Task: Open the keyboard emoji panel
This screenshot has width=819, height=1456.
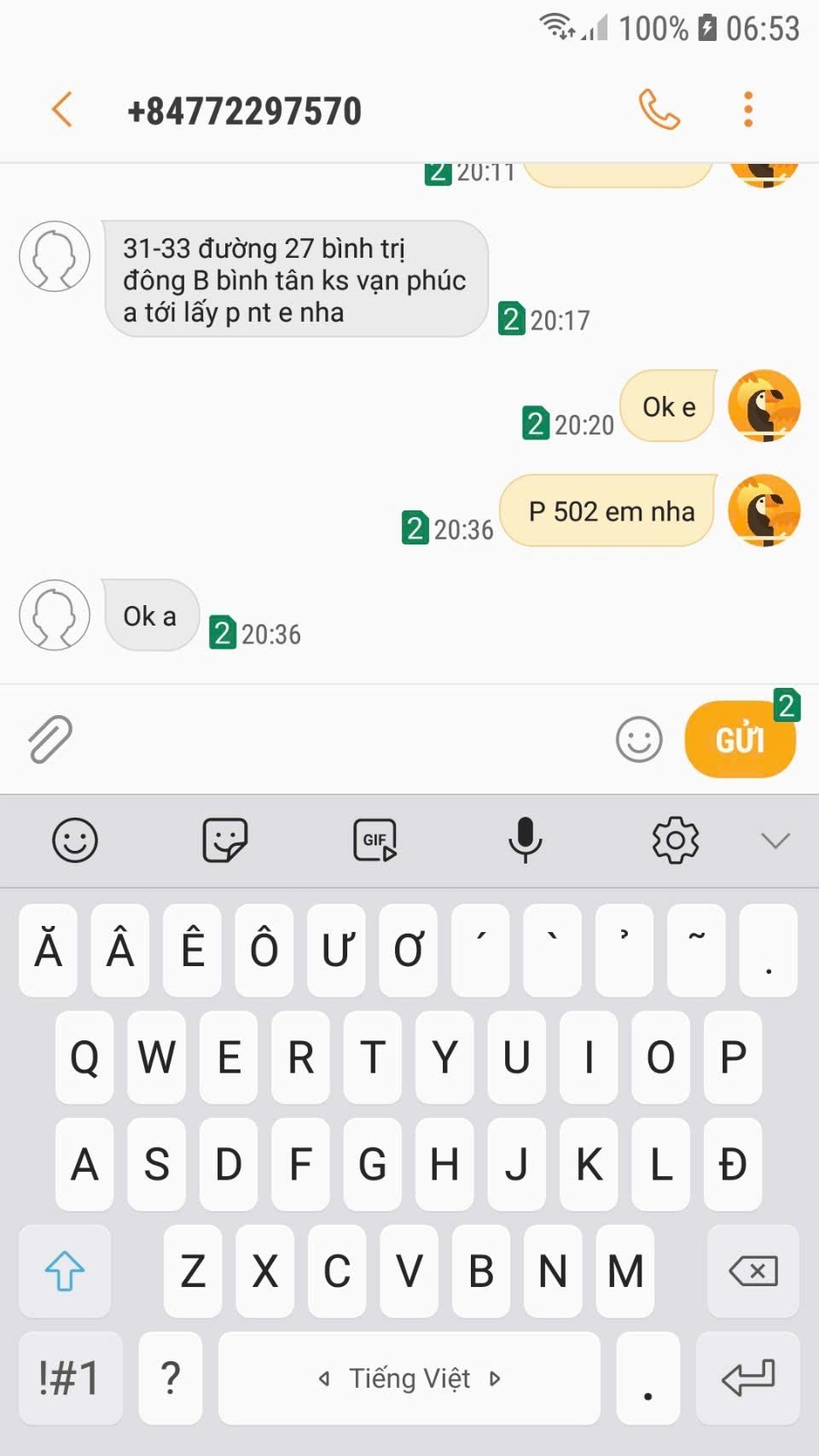Action: coord(75,841)
